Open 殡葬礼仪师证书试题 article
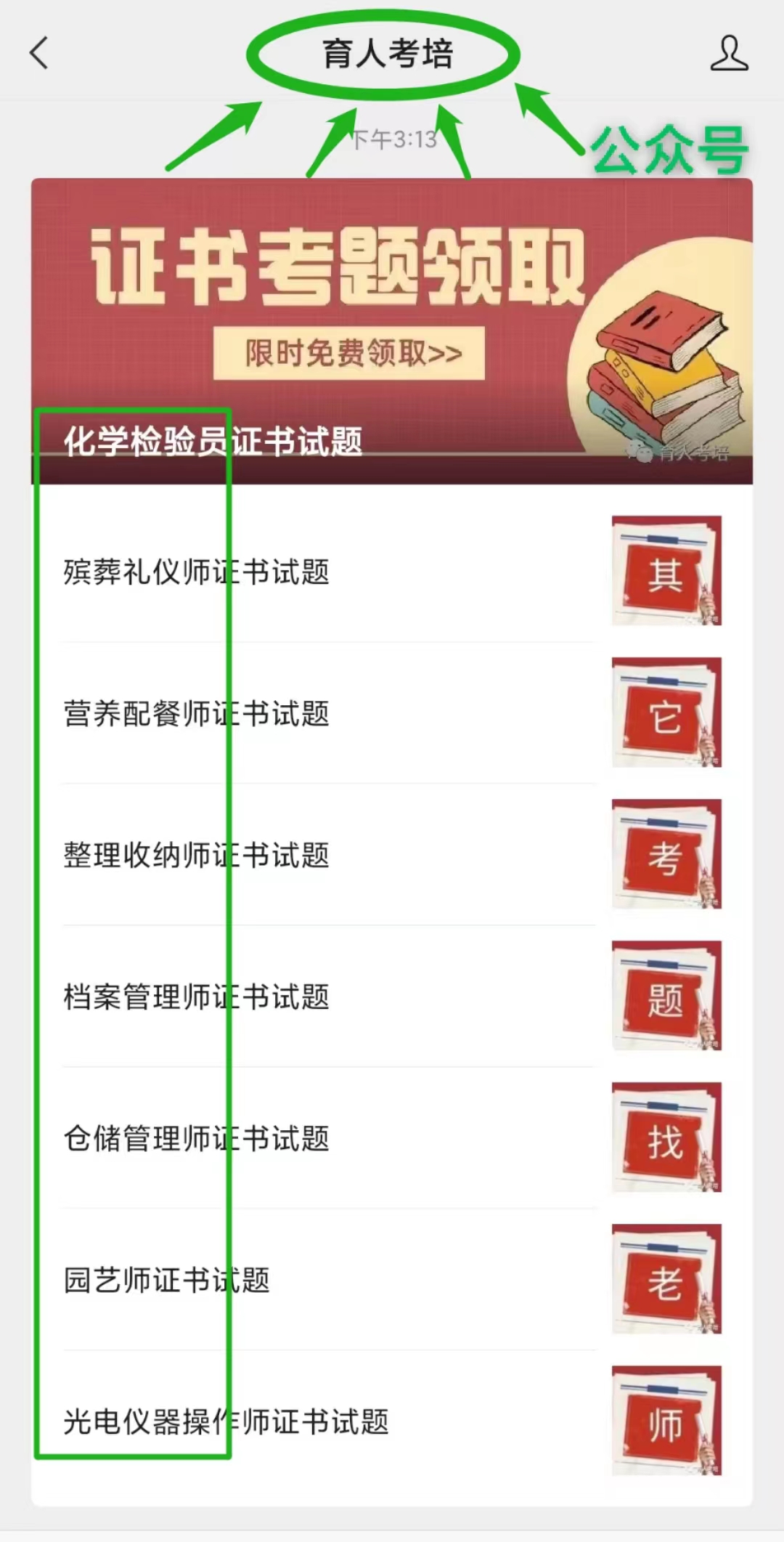Viewport: 784px width, 1542px height. (x=195, y=574)
